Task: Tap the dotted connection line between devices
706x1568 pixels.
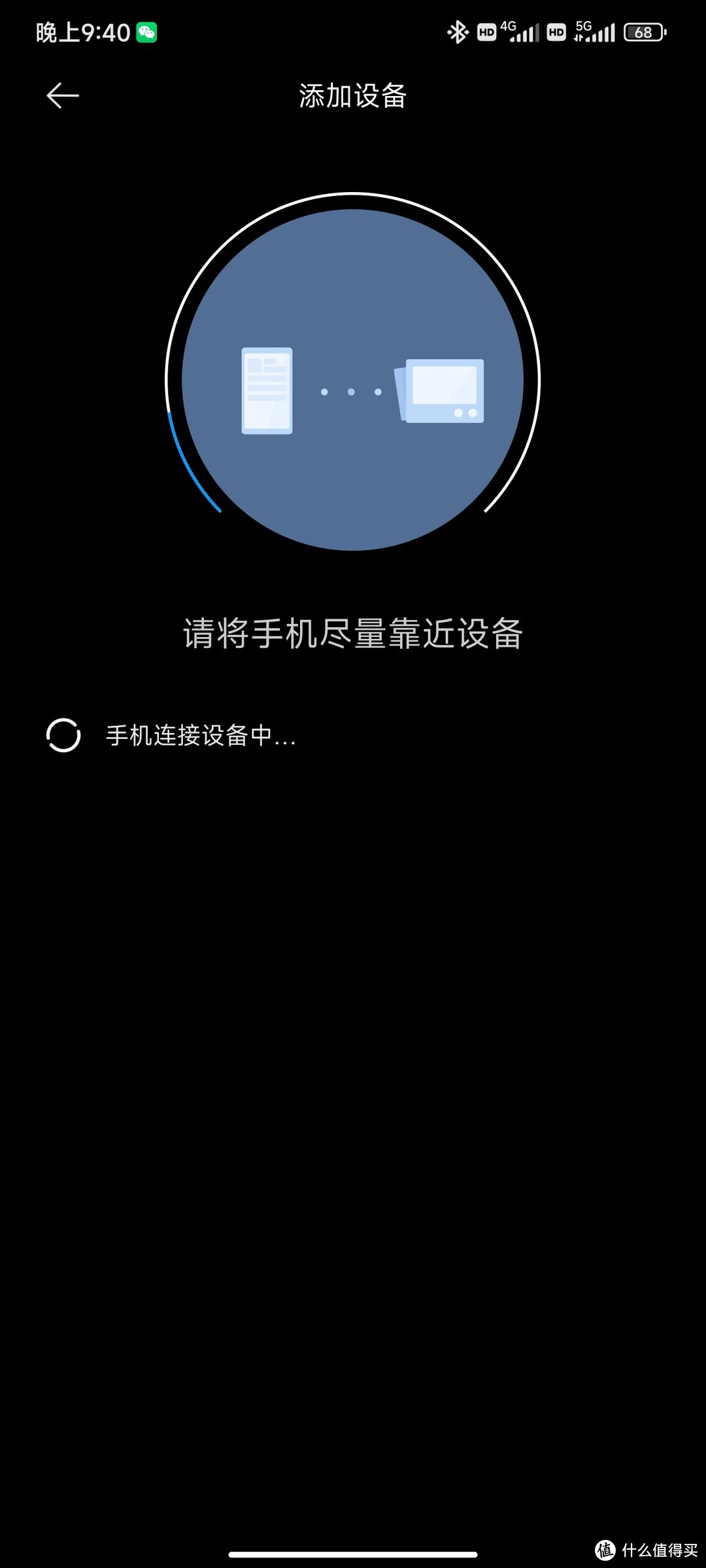Action: click(x=350, y=391)
